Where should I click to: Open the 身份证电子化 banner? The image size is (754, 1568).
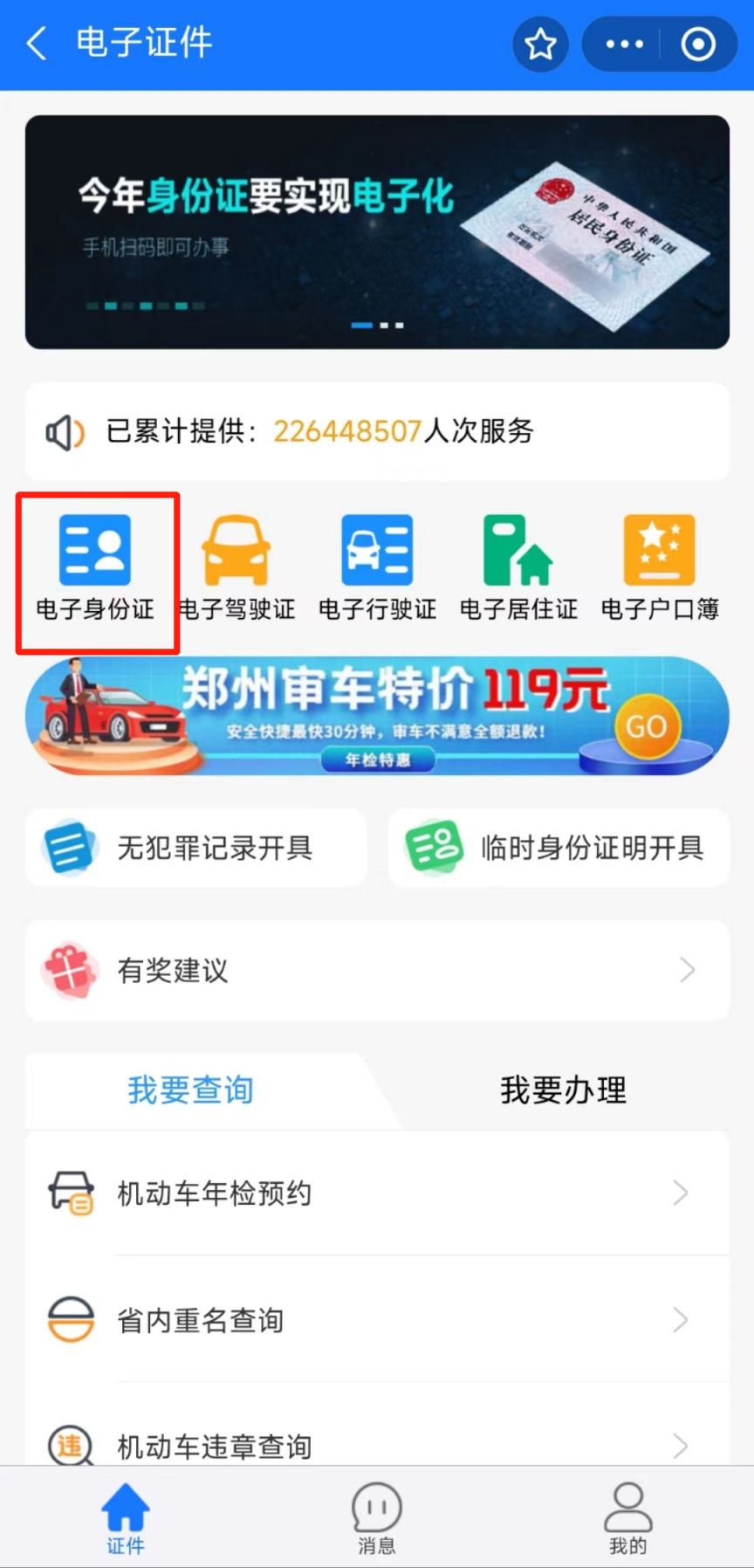tap(377, 232)
